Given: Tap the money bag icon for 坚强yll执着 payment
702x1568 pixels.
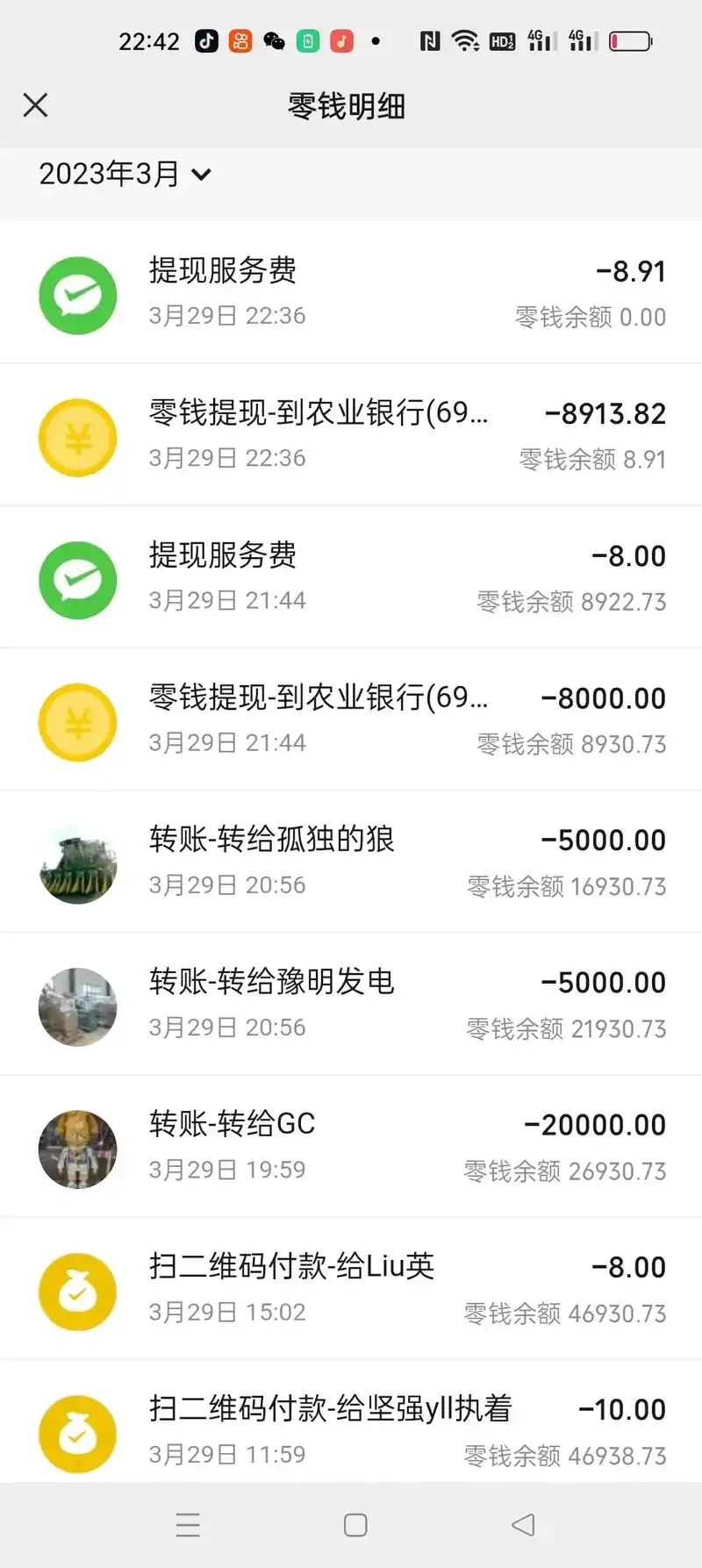Looking at the screenshot, I should [x=77, y=1432].
